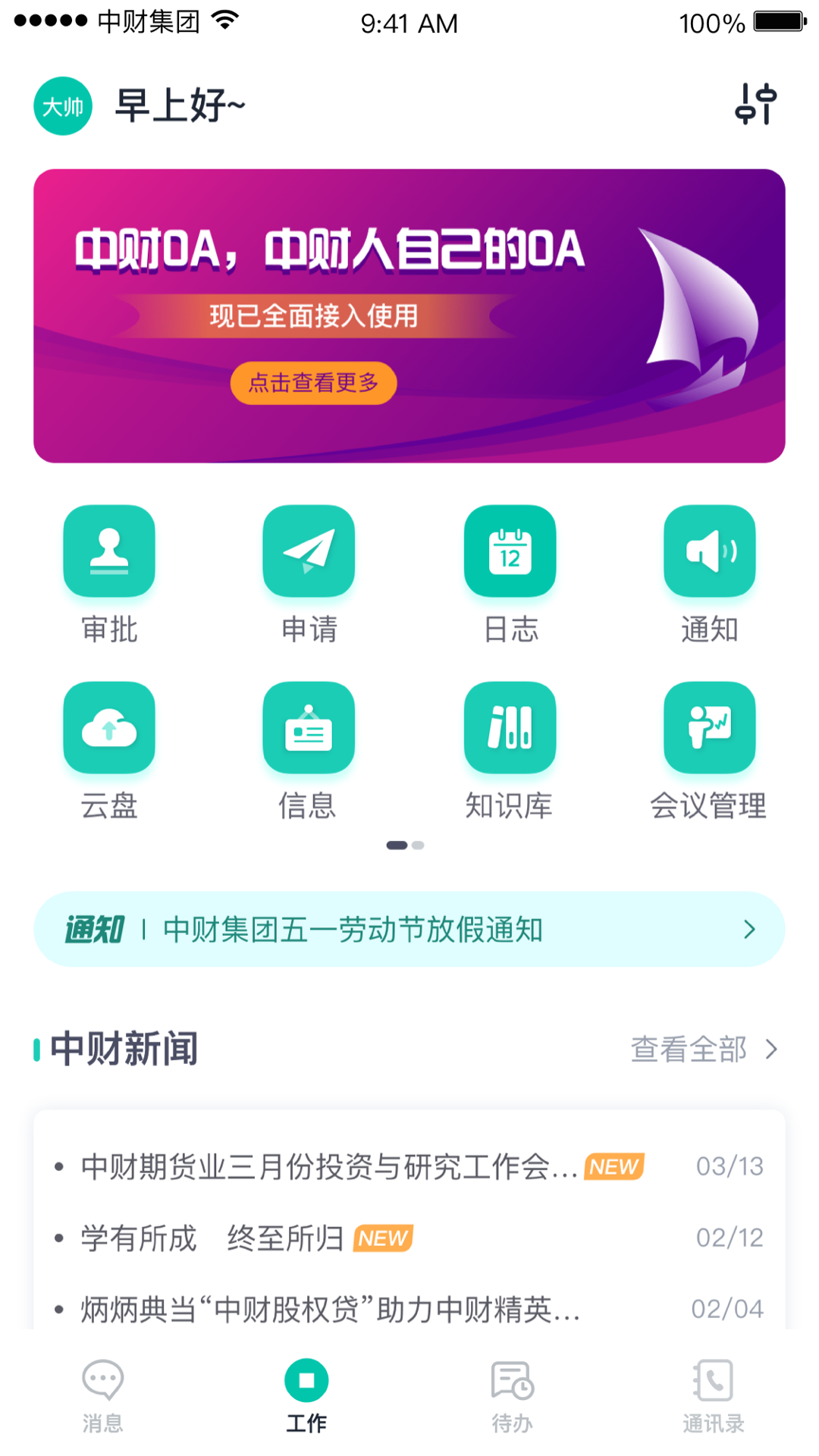
Task: Open the 知识库 knowledge base icon
Action: [510, 728]
